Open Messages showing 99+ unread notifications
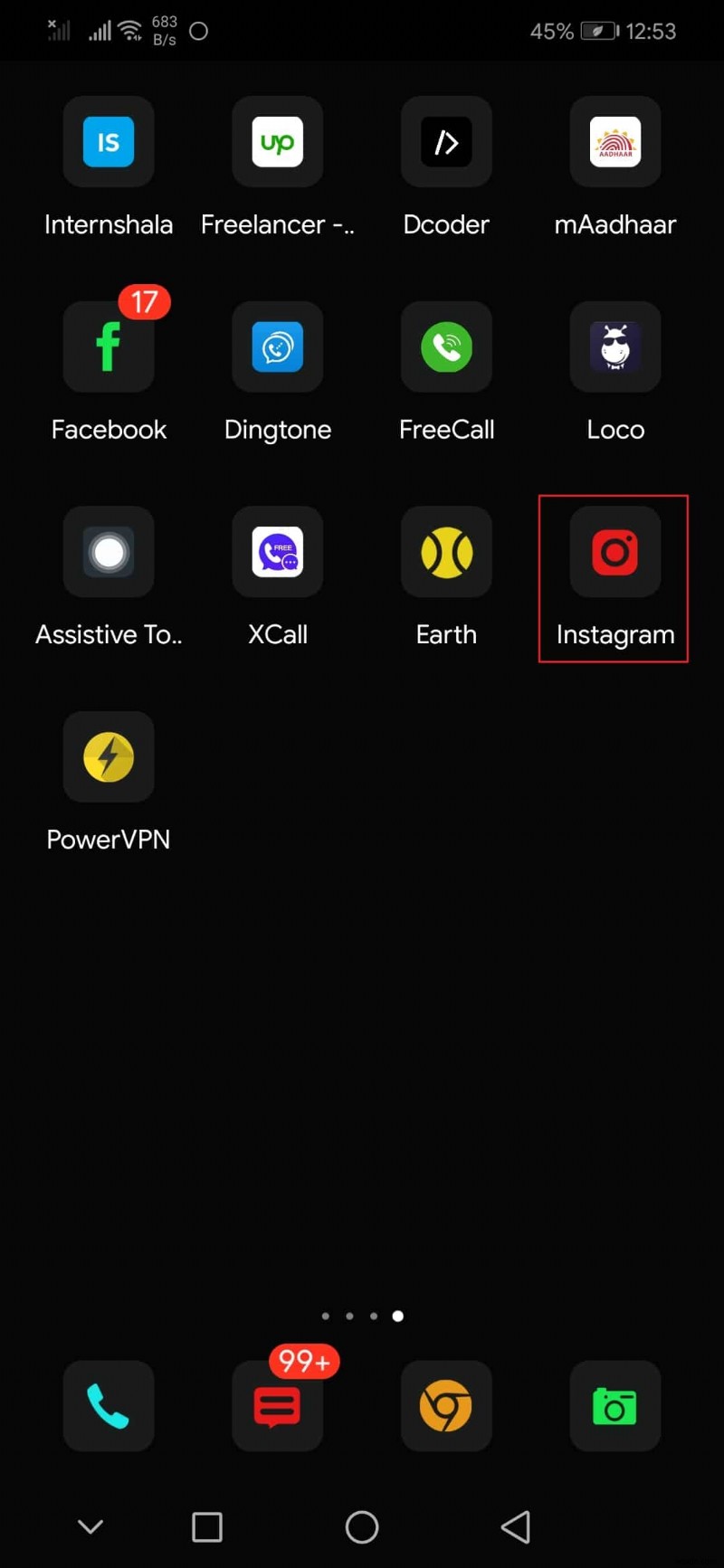The image size is (724, 1568). pyautogui.click(x=278, y=1406)
